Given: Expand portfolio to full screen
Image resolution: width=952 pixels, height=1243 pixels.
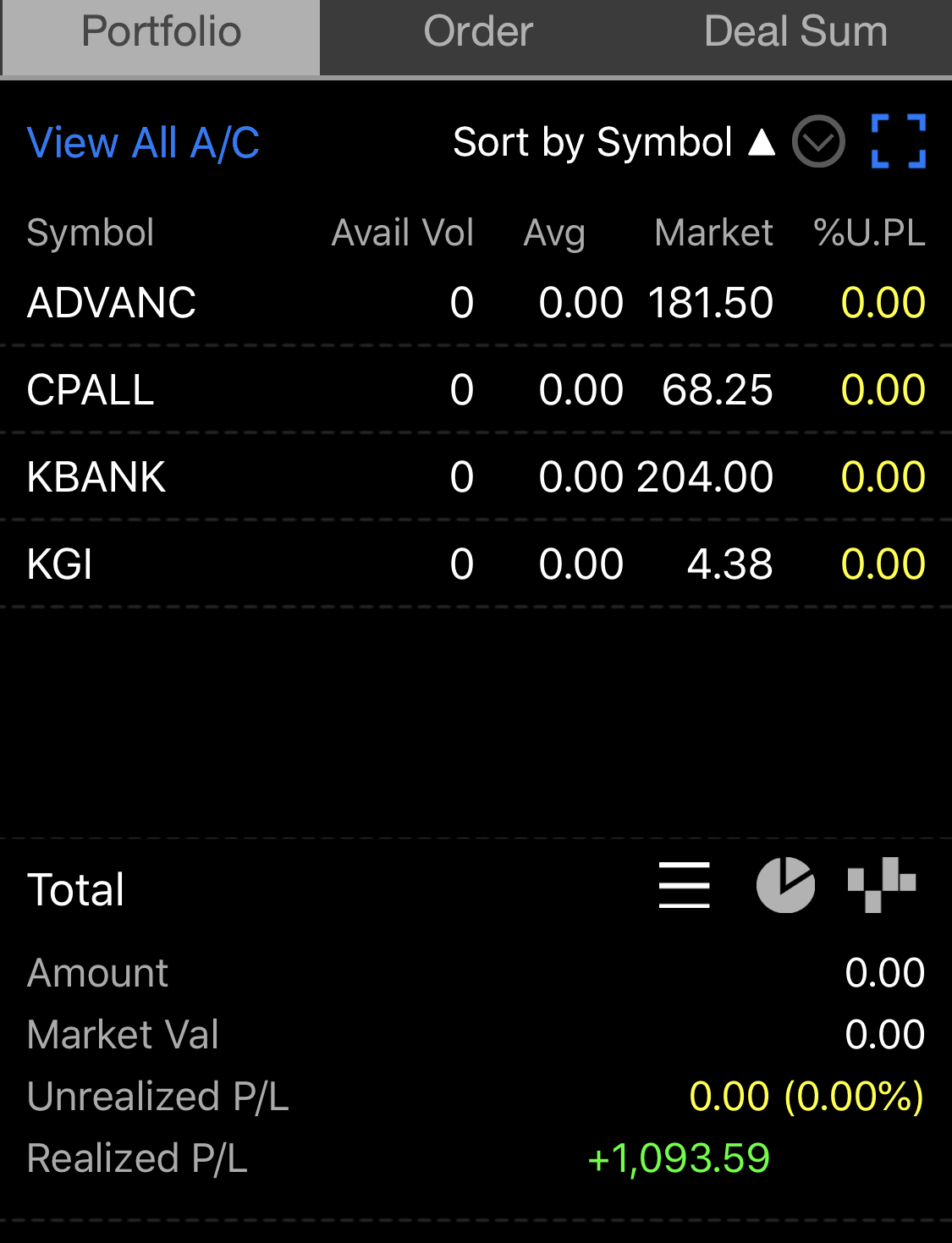Looking at the screenshot, I should pyautogui.click(x=899, y=141).
